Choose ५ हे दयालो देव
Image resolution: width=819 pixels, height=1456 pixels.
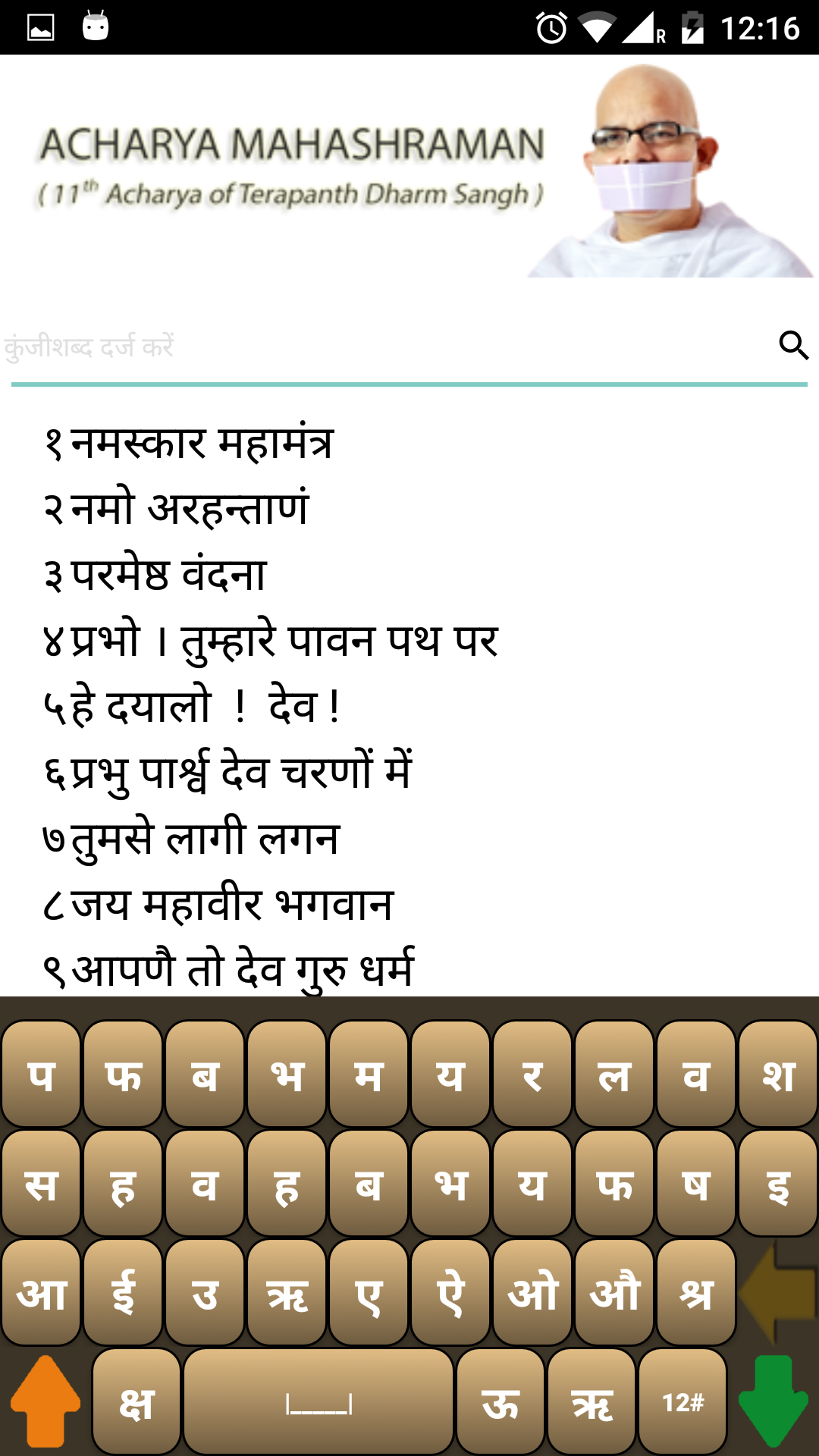191,706
